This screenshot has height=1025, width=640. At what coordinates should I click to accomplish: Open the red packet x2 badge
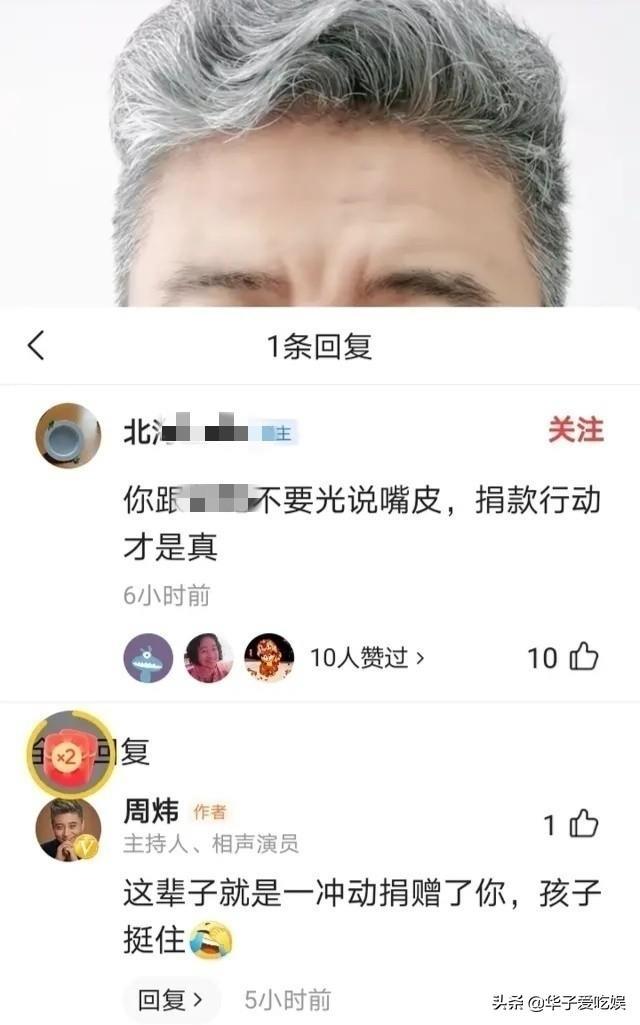[68, 757]
